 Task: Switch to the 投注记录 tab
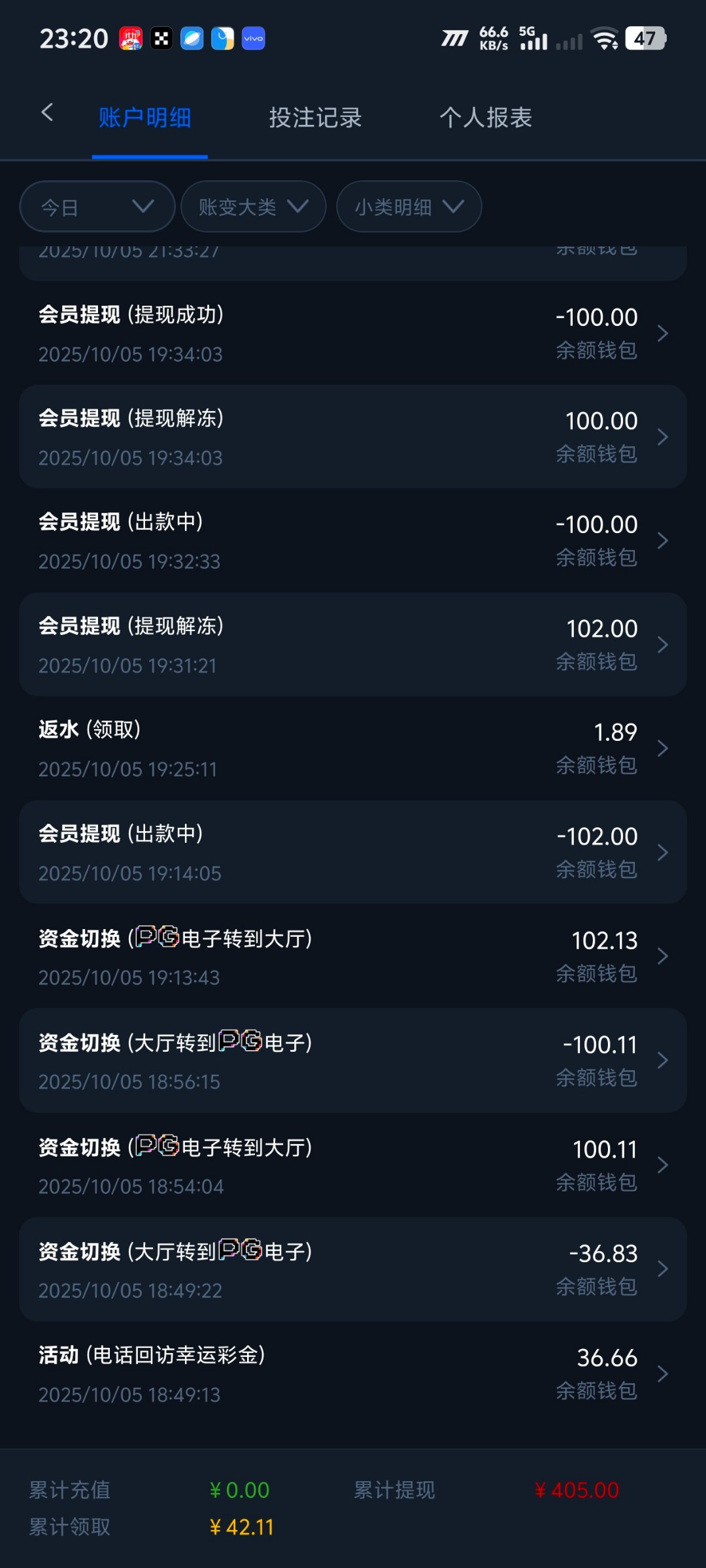click(x=315, y=118)
